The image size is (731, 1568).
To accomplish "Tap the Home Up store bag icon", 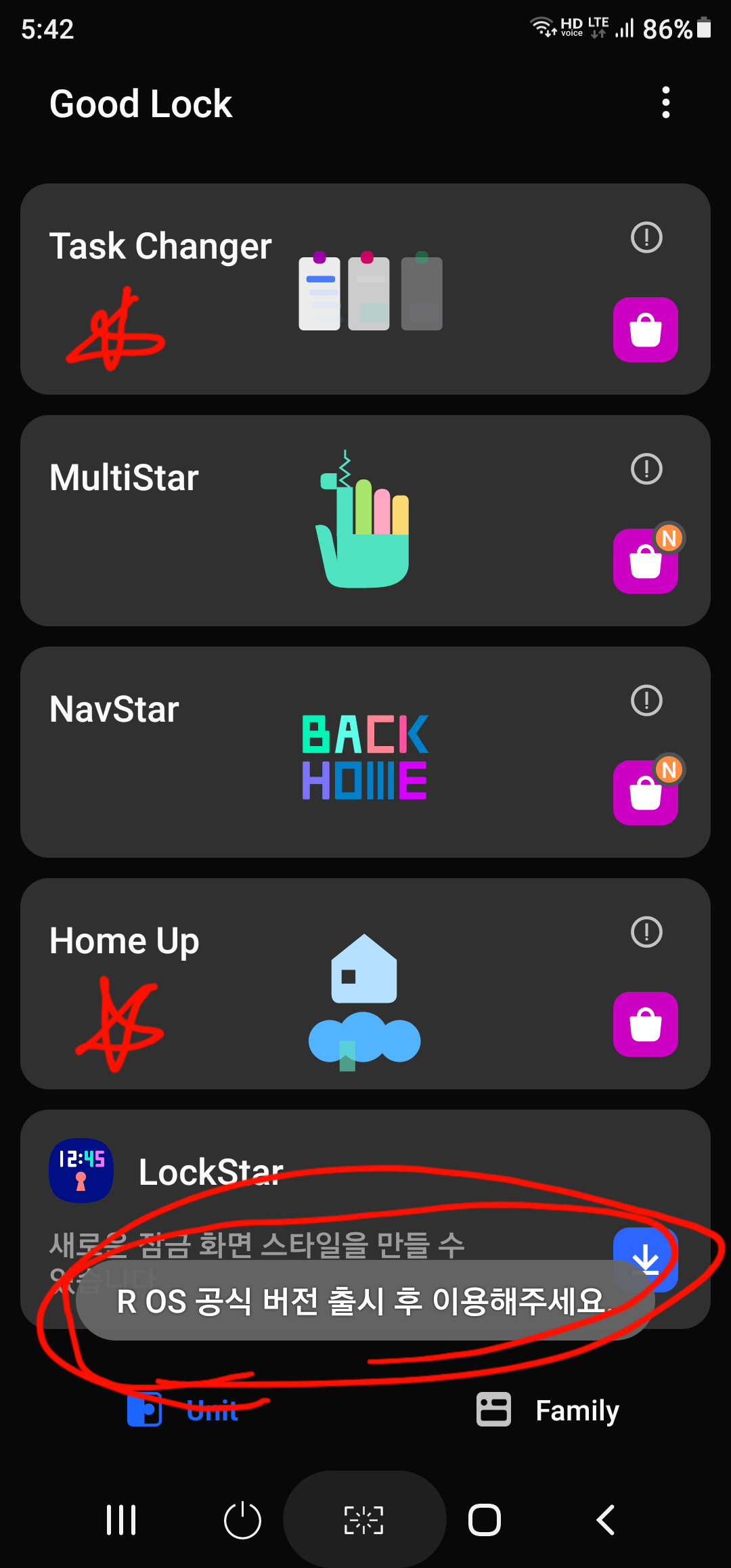I will coord(644,1024).
